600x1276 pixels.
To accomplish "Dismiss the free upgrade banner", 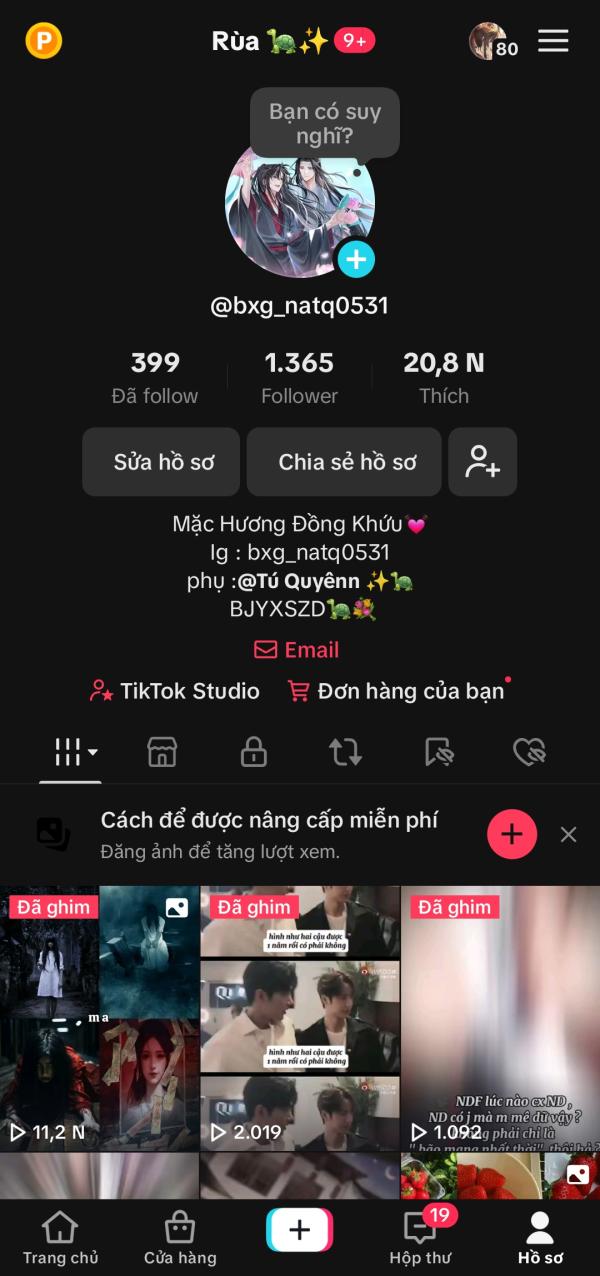I will pyautogui.click(x=568, y=834).
